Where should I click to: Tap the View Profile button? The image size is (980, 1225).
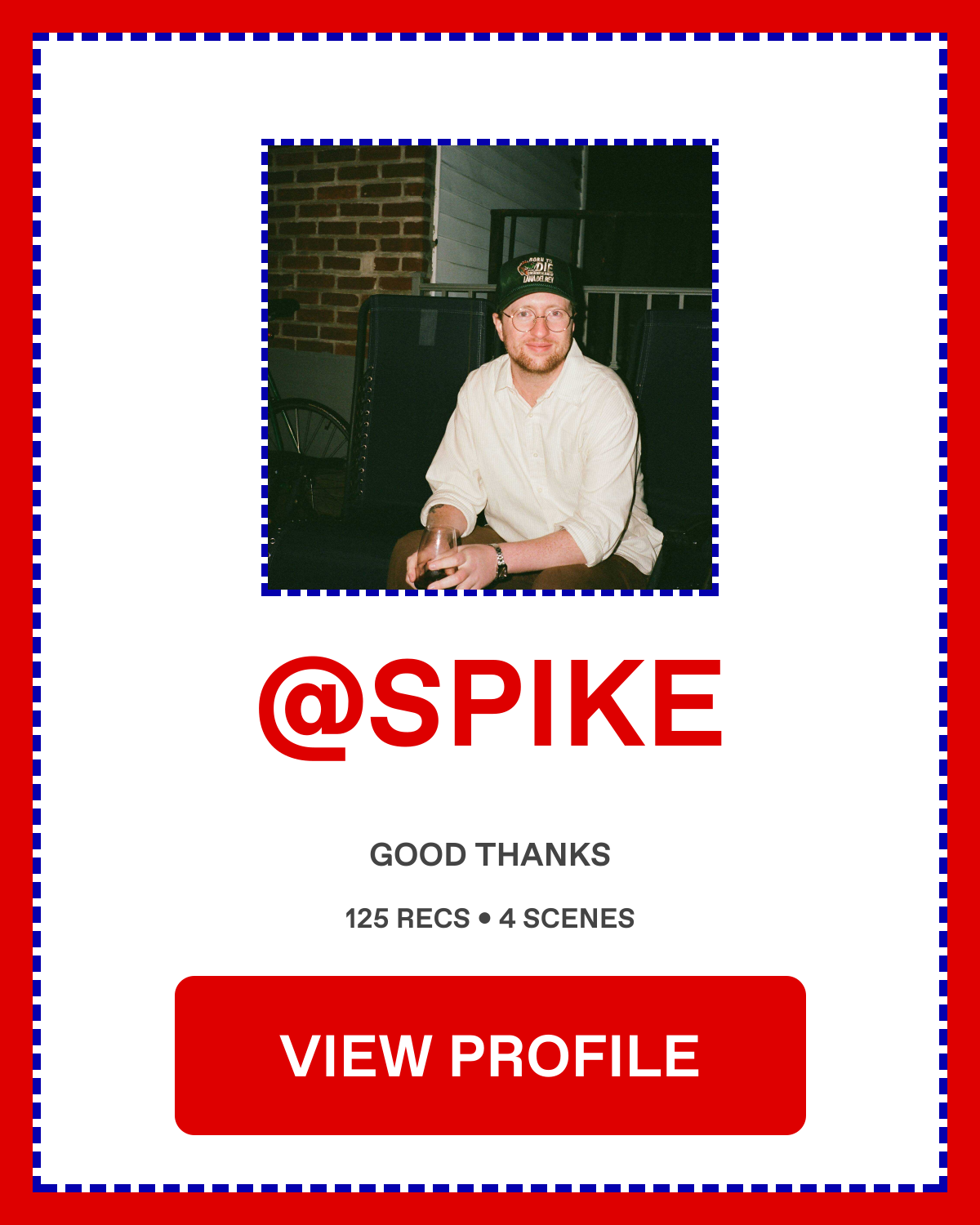pos(490,1055)
